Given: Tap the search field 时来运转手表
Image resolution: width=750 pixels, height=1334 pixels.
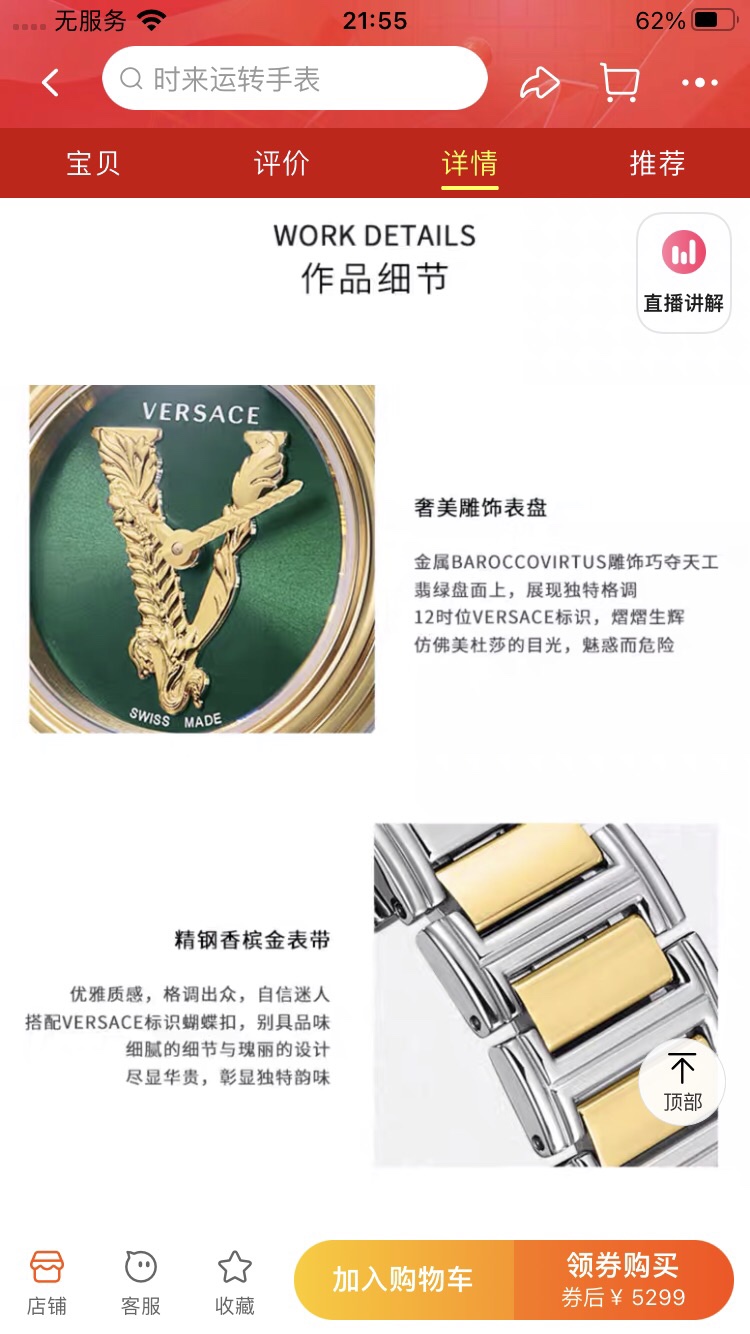Looking at the screenshot, I should [x=295, y=78].
